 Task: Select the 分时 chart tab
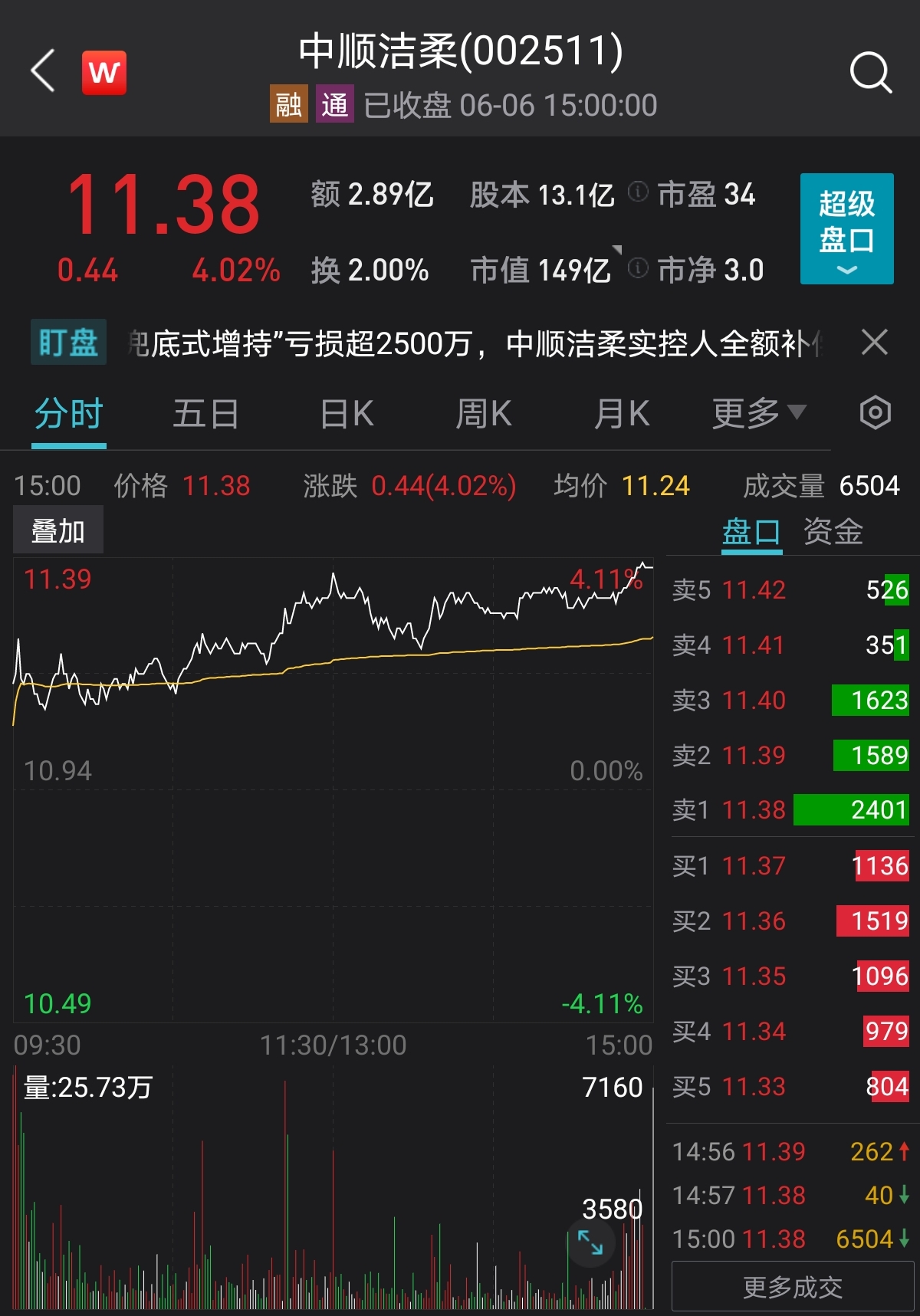[69, 415]
